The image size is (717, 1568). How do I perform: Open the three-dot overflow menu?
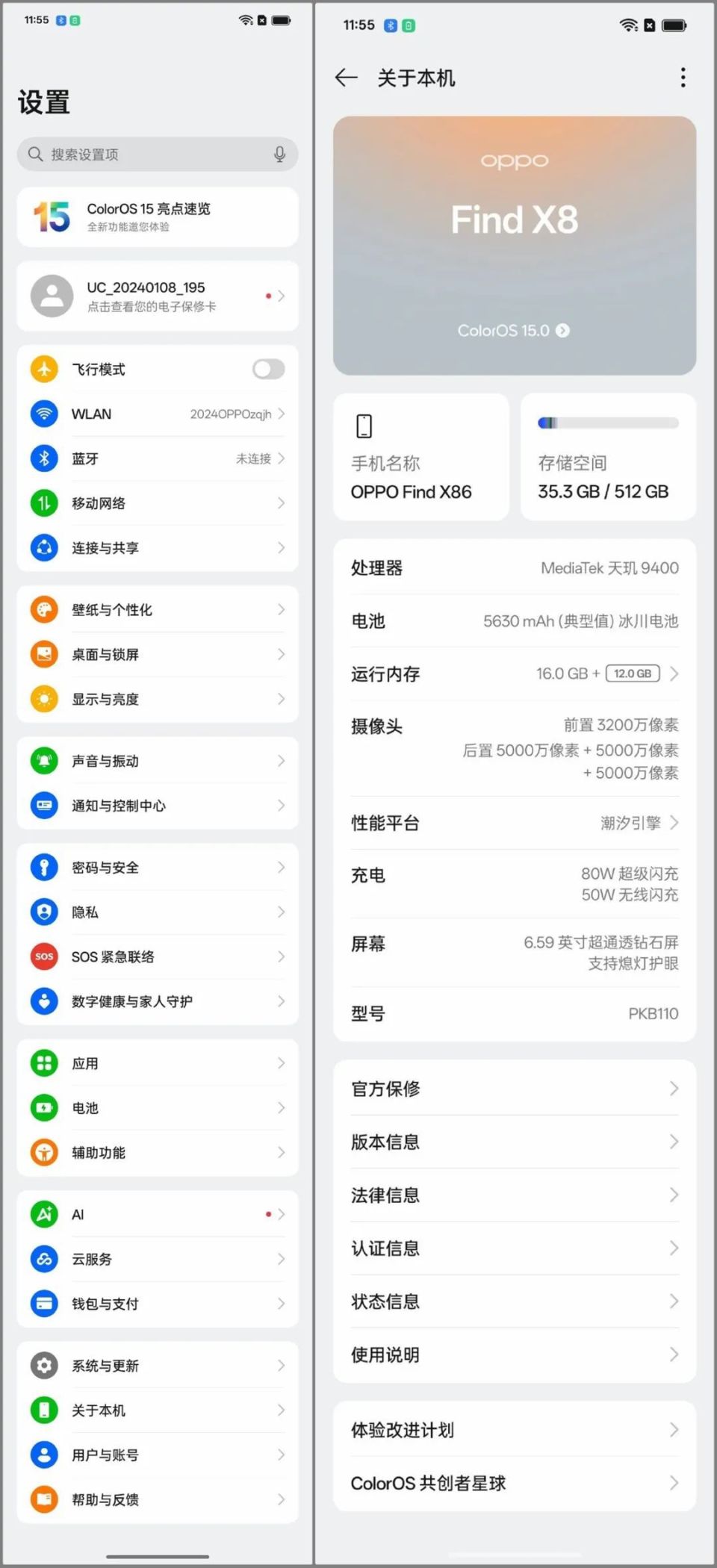click(682, 77)
